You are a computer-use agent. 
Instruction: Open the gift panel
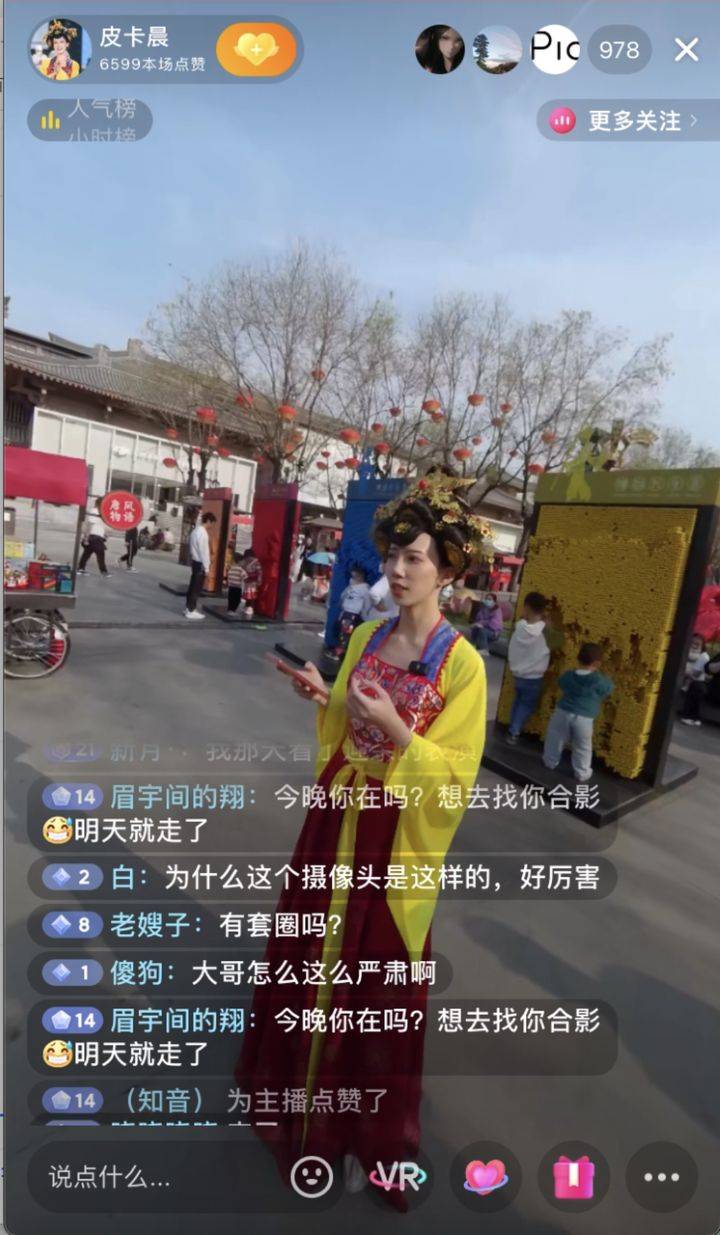[574, 1176]
